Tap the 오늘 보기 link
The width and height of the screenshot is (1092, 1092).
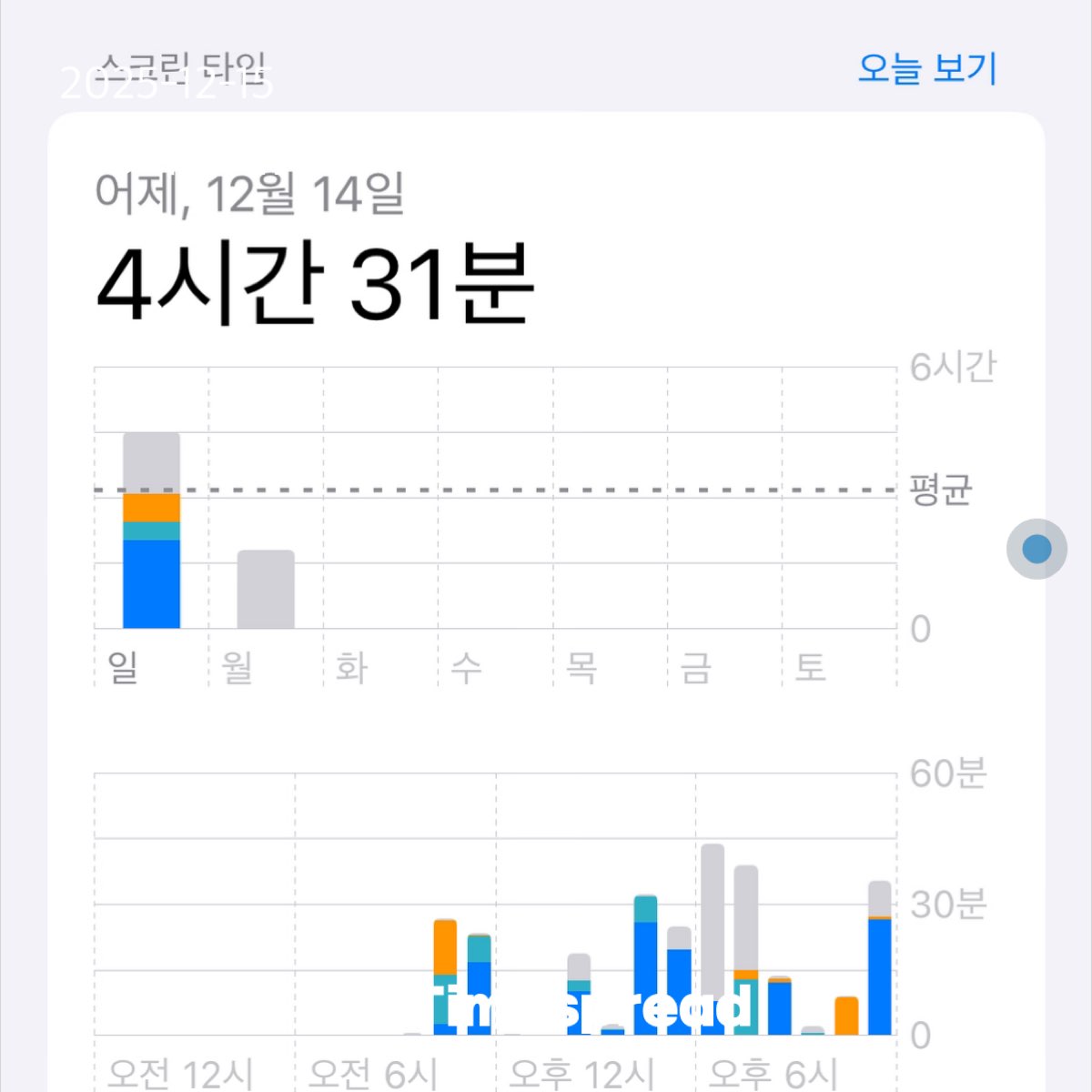coord(927,69)
